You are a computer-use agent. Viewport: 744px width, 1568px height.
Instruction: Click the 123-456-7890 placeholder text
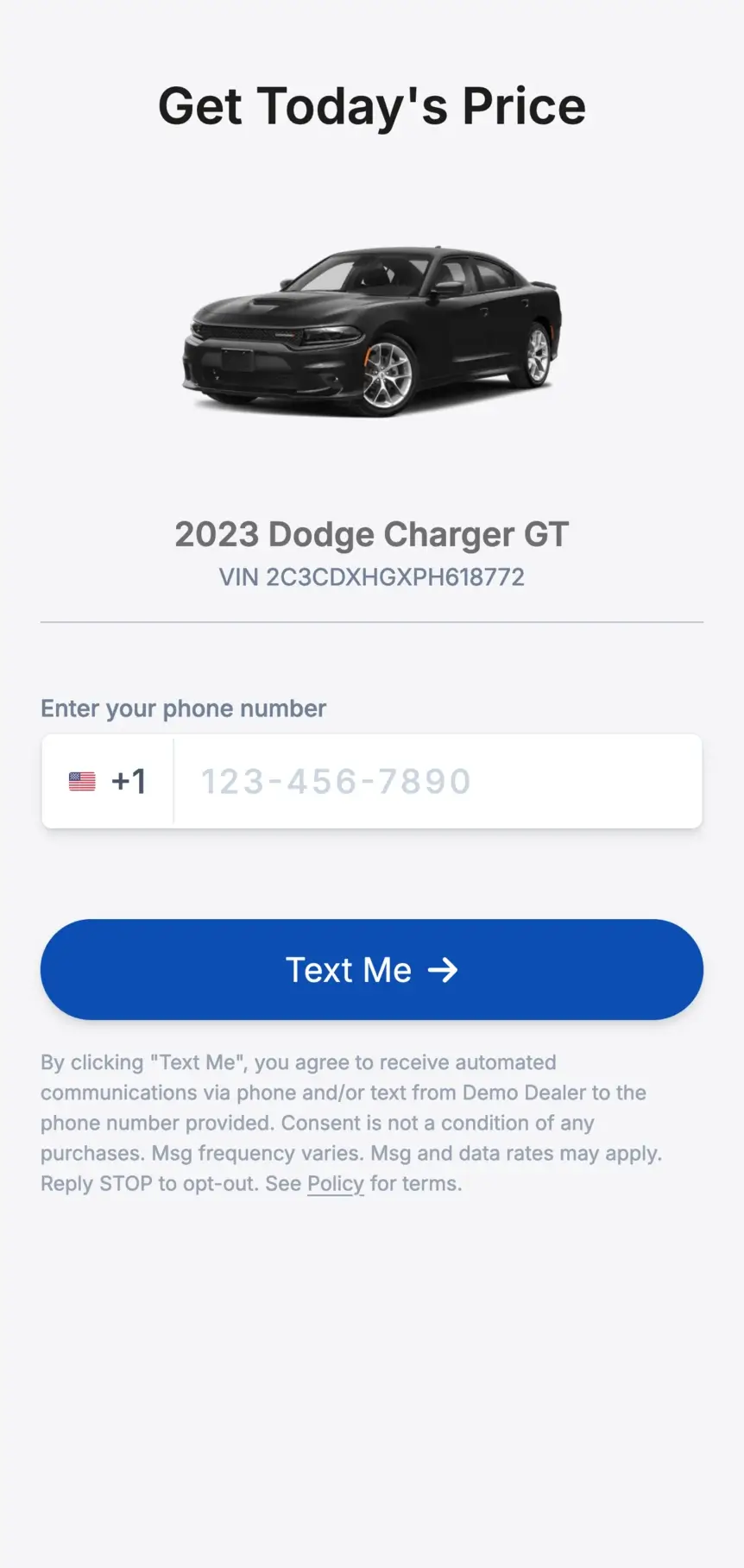[x=335, y=781]
